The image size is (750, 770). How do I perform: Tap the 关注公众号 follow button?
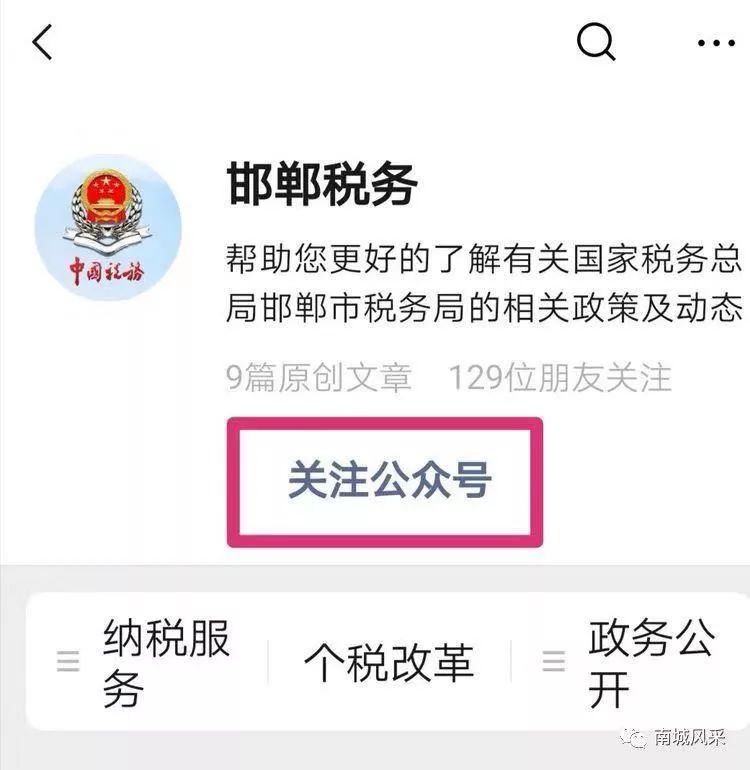[x=385, y=482]
